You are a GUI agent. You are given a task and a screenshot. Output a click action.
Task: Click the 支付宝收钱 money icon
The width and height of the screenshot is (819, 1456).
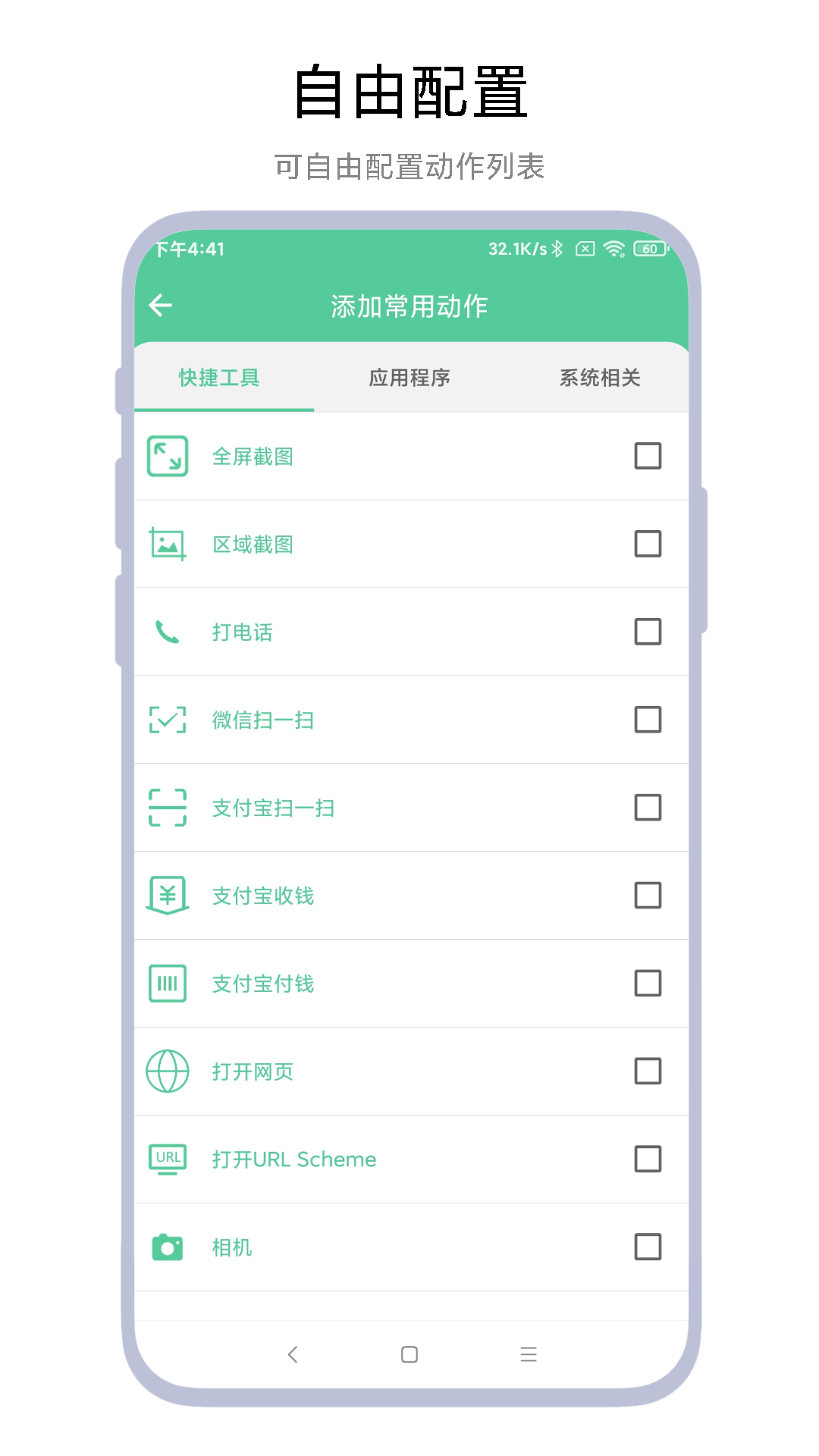[168, 896]
